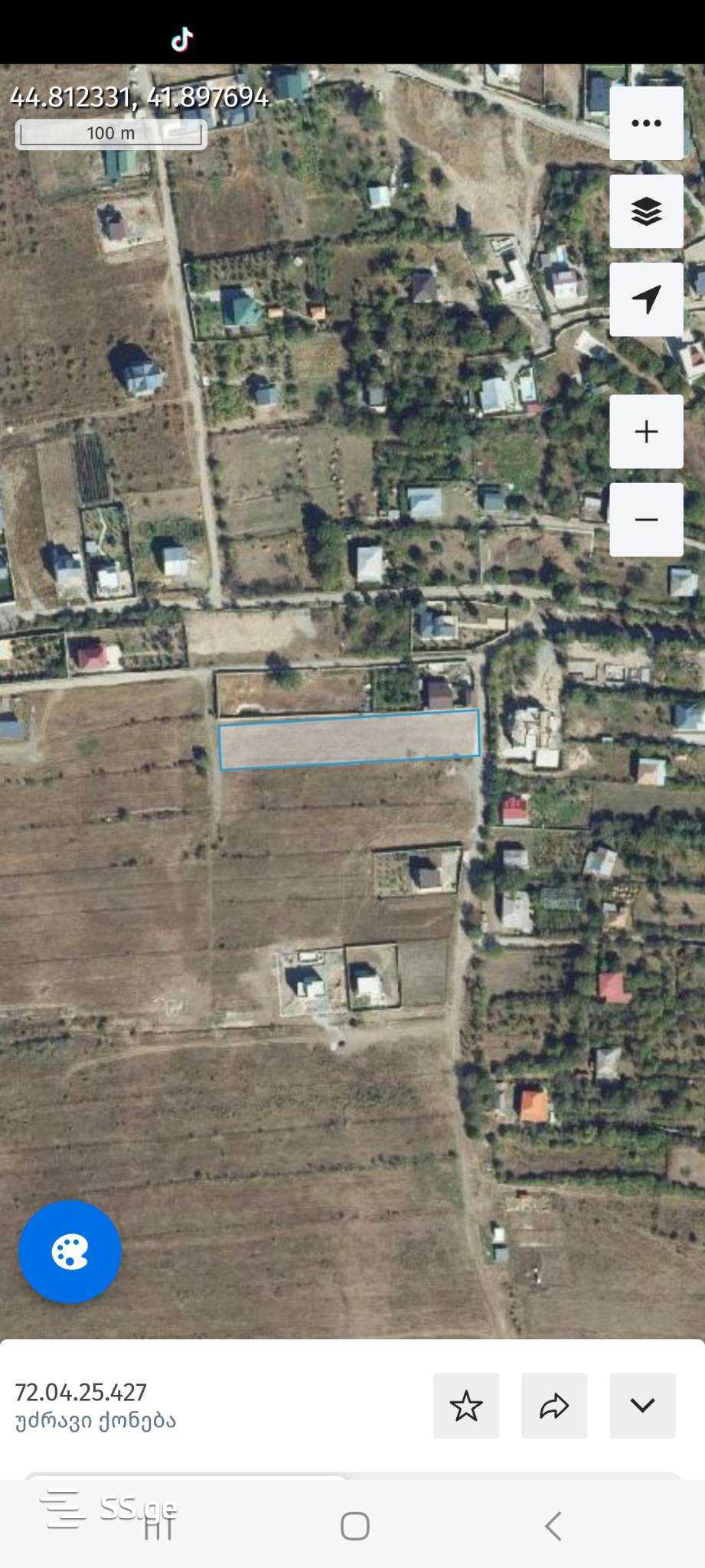The width and height of the screenshot is (705, 1568).
Task: Collapse the parcel info panel chevron
Action: pyautogui.click(x=642, y=1406)
